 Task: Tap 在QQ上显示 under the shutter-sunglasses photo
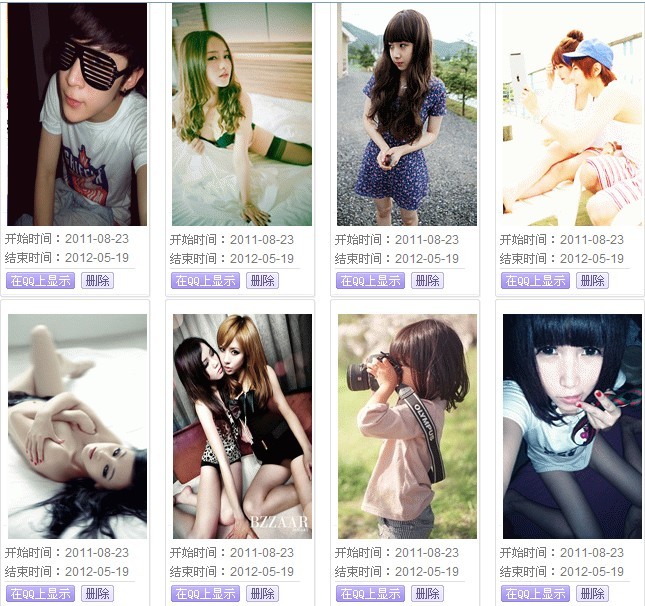tap(40, 281)
